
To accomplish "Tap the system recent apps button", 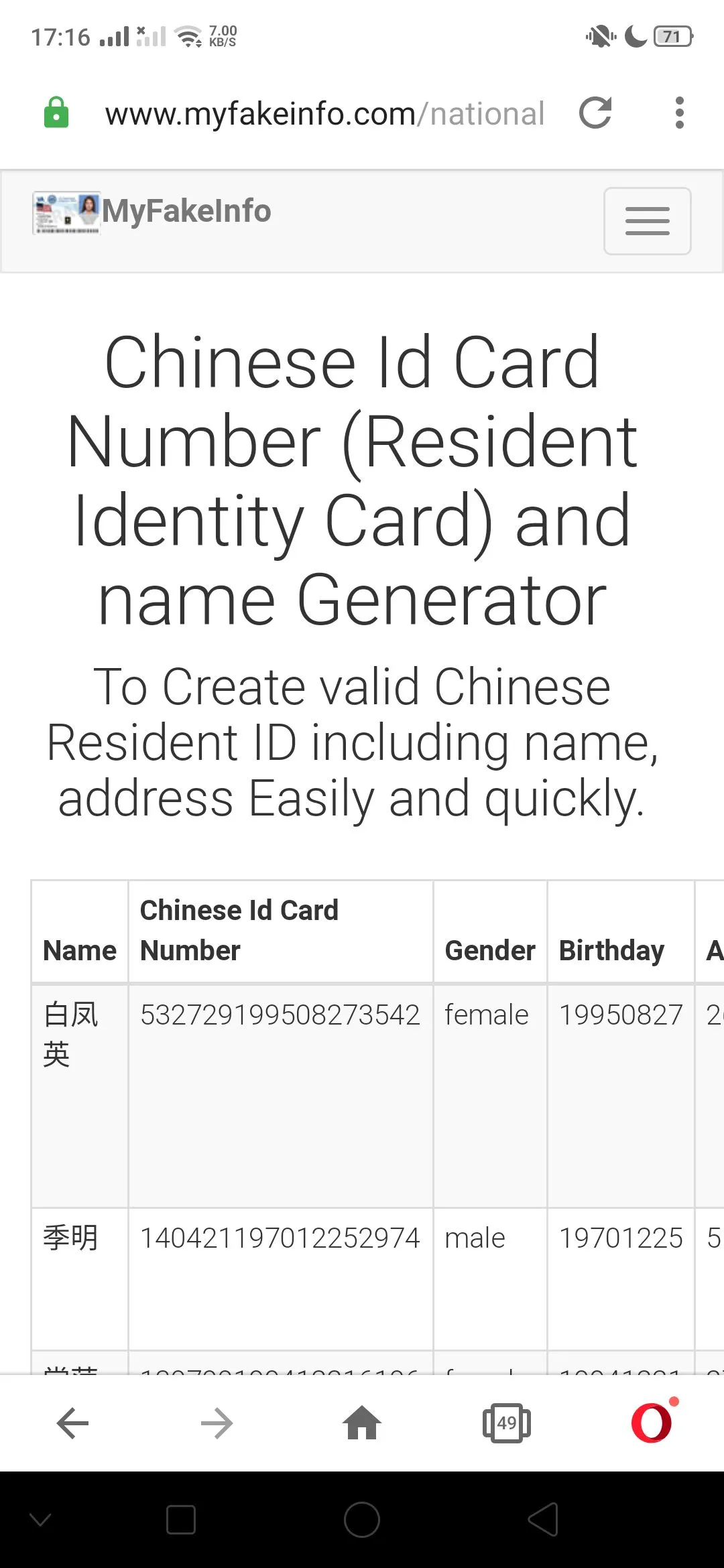I will [x=180, y=1520].
